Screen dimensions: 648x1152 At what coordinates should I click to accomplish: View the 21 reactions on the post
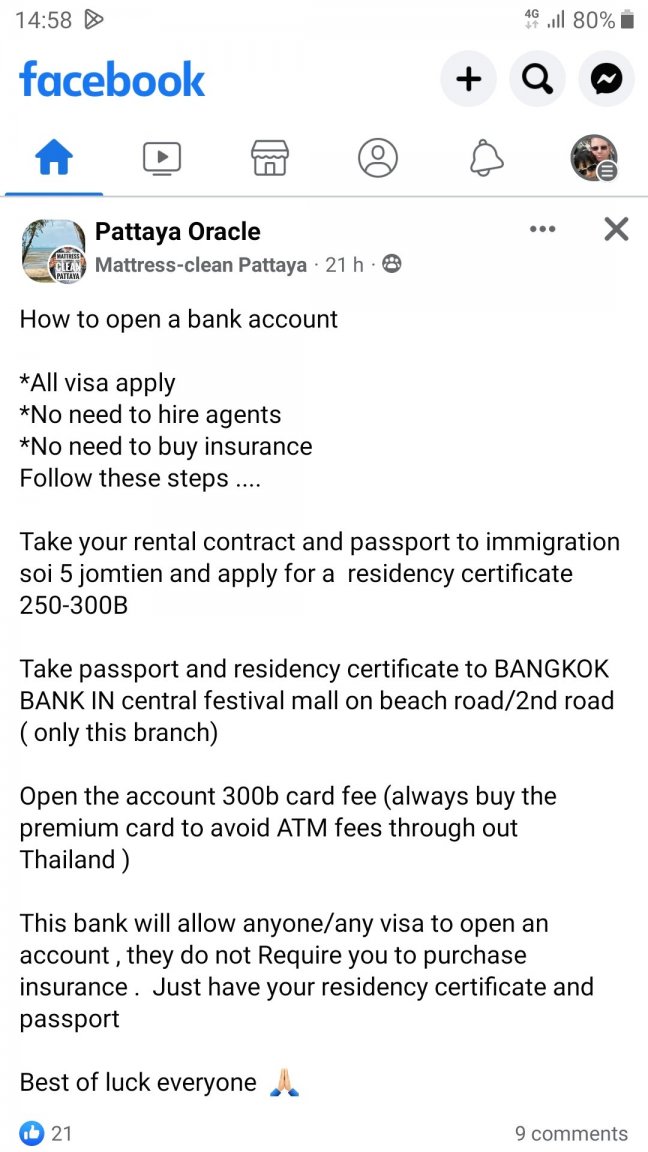click(x=47, y=1133)
